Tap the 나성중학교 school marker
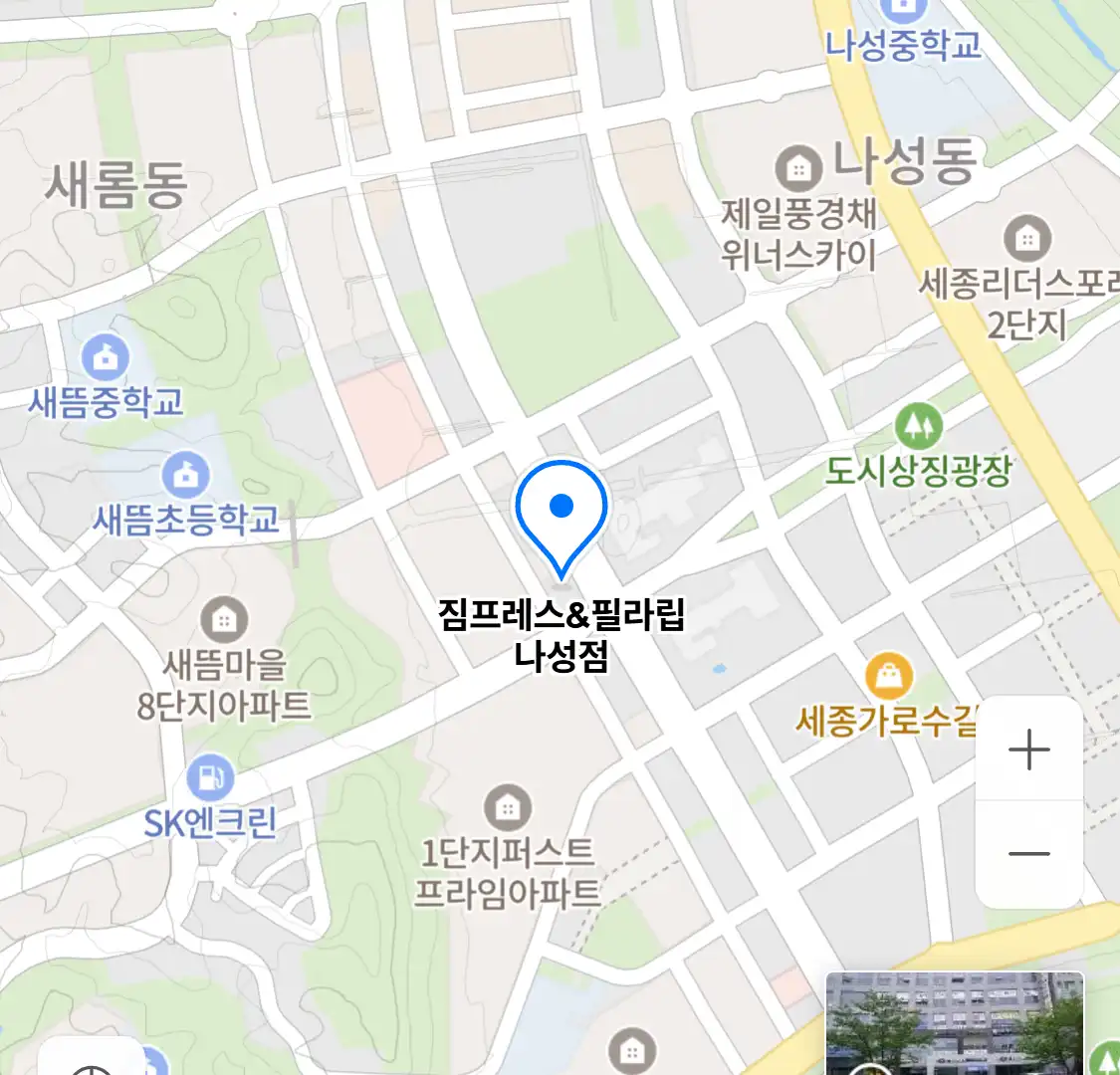The height and width of the screenshot is (1075, 1120). [903, 10]
